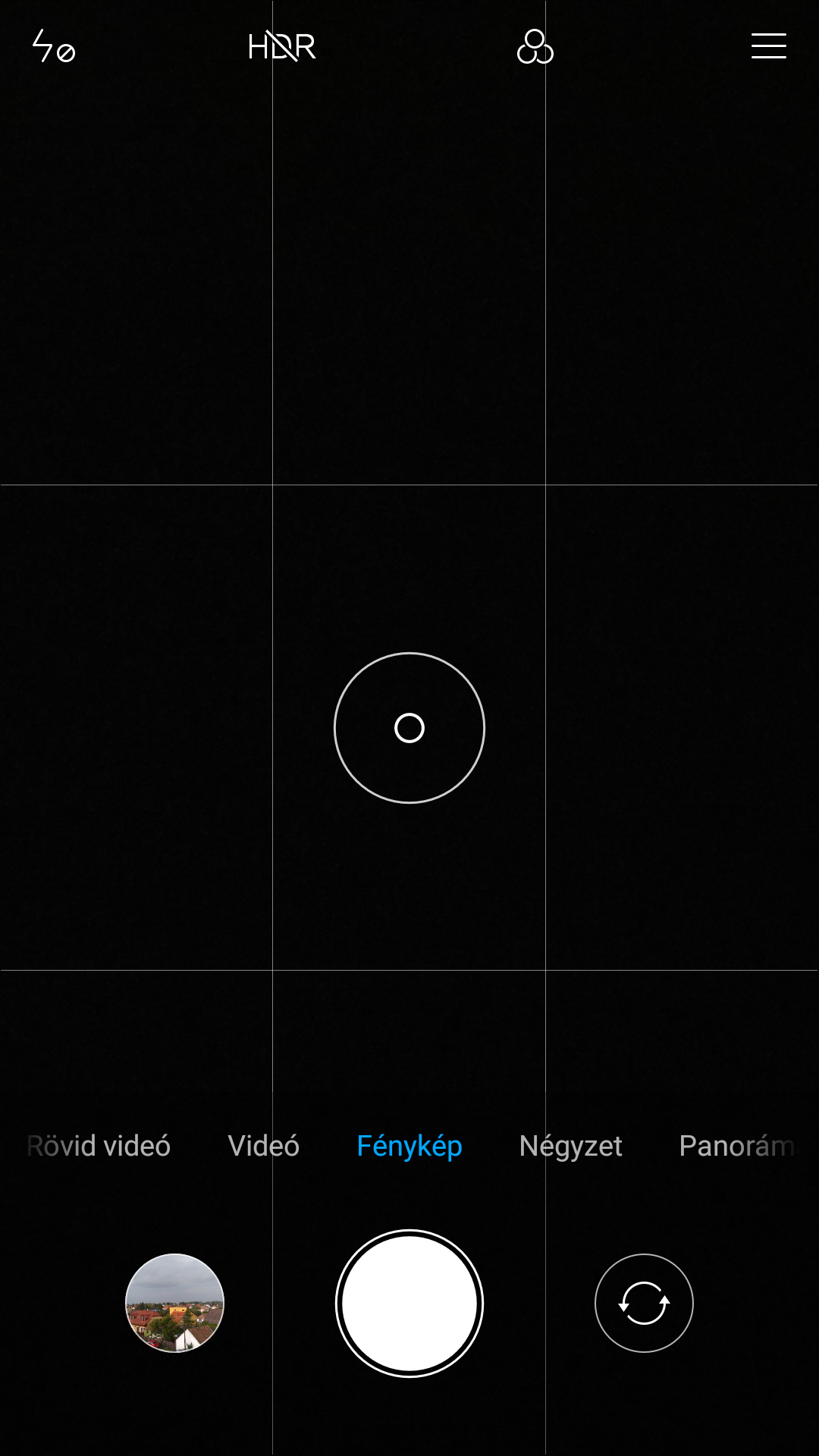Switch to Panoráma mode
The height and width of the screenshot is (1456, 819).
[737, 1146]
